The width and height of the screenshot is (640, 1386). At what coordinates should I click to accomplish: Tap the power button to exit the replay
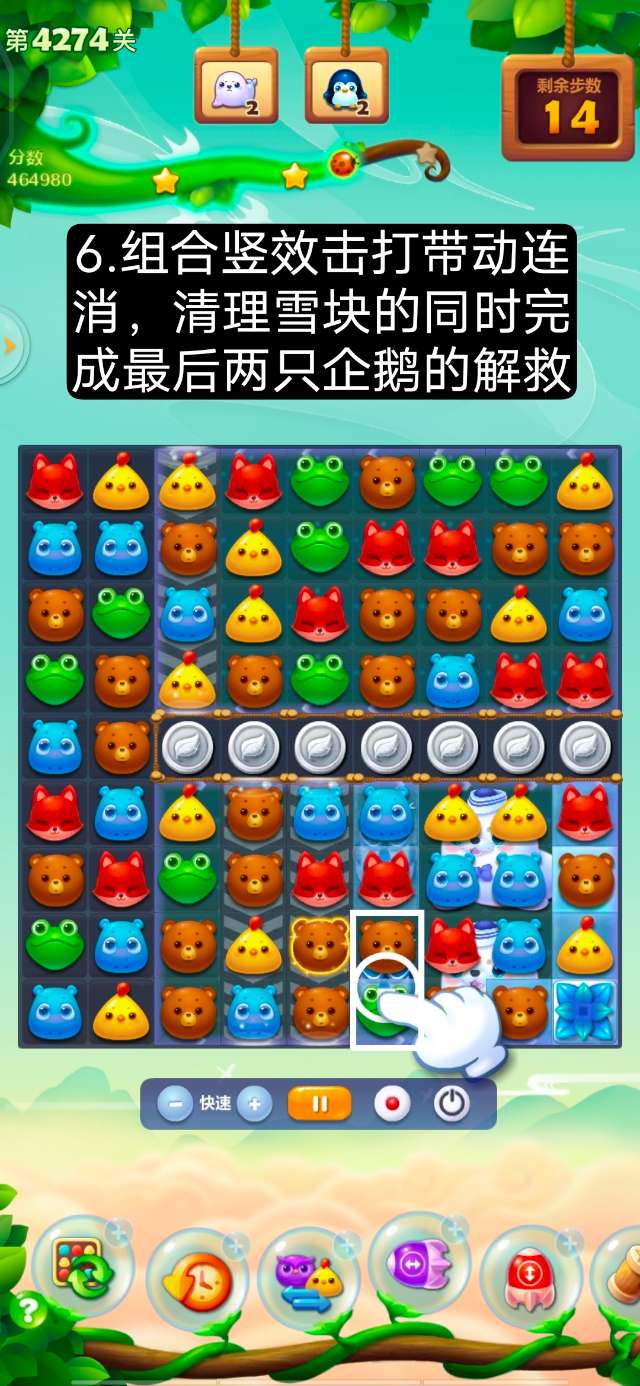pos(452,1104)
